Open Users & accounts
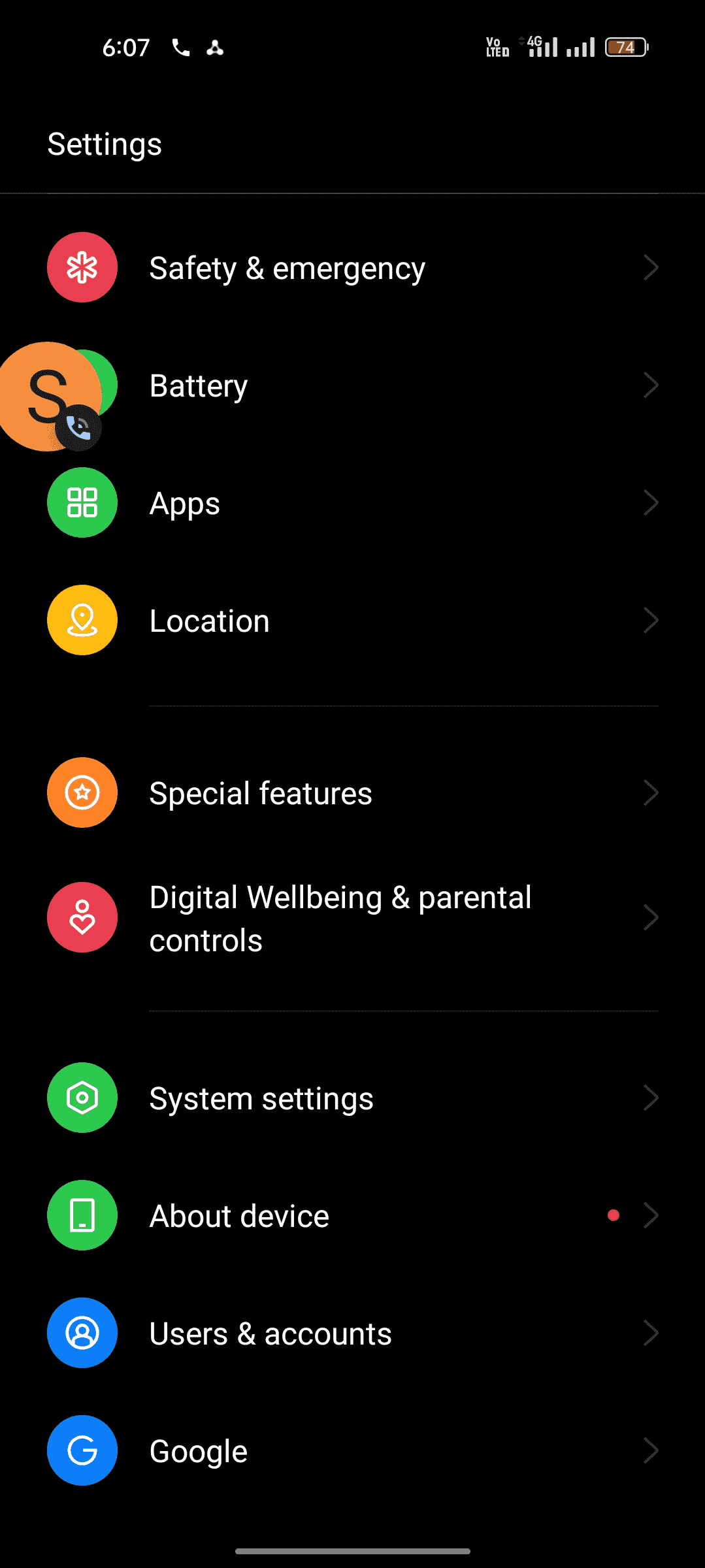This screenshot has width=705, height=1568. (x=352, y=1333)
